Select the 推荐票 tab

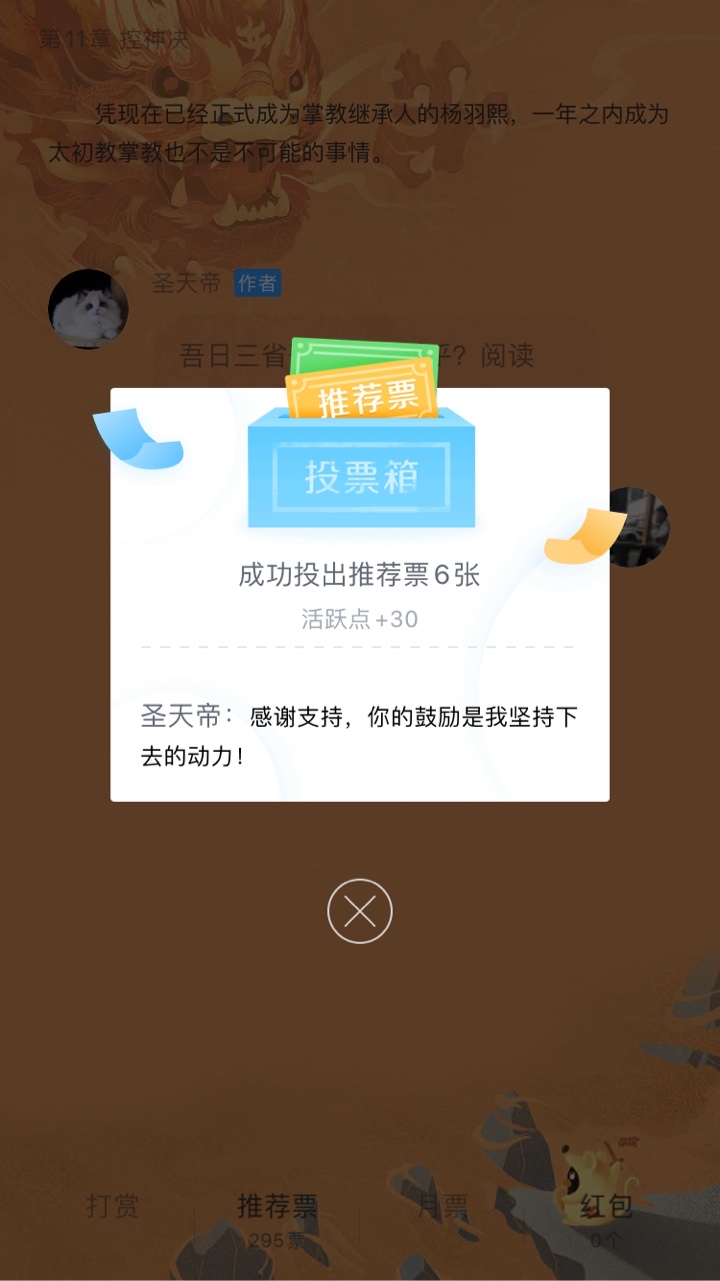coord(277,1217)
